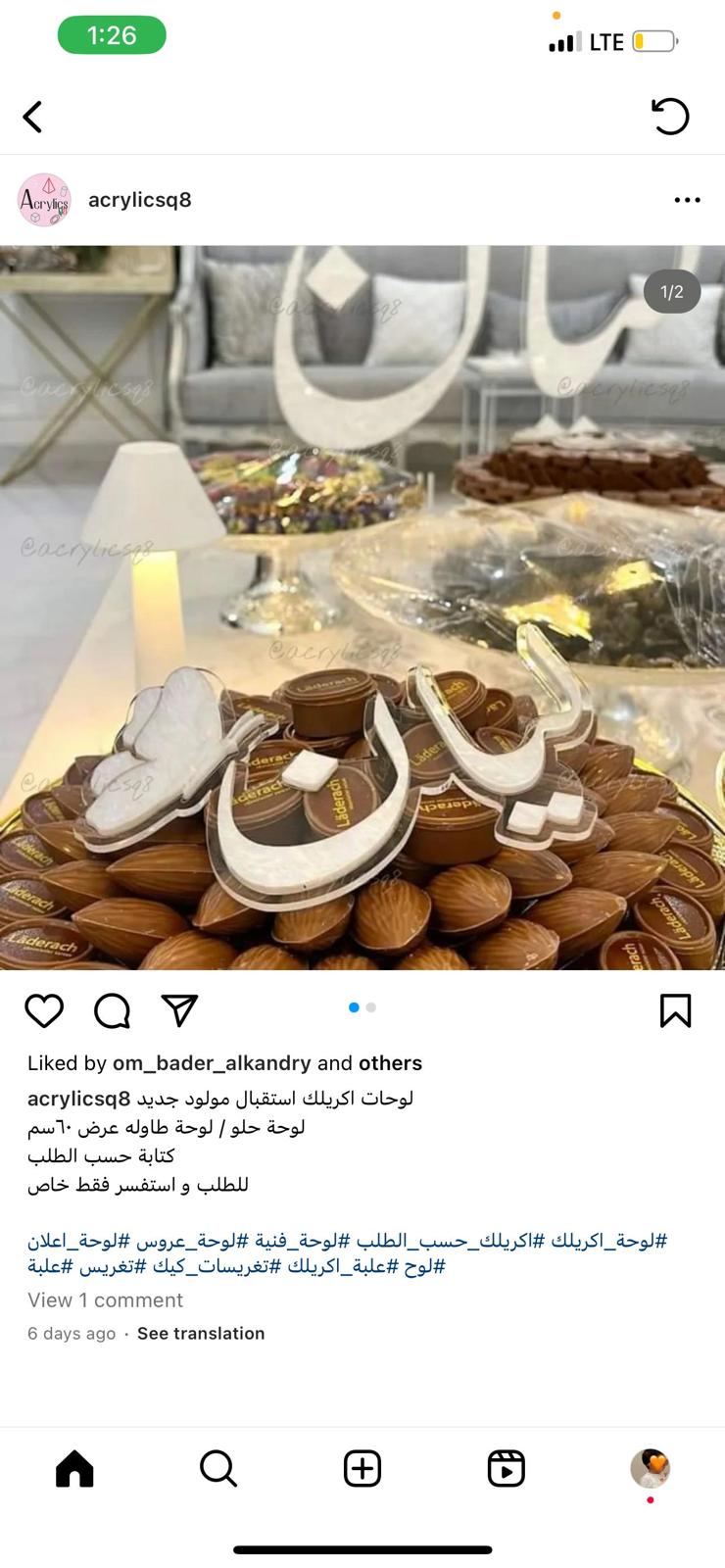Open hashtag #لوحة_اكريلك

coord(608,1241)
